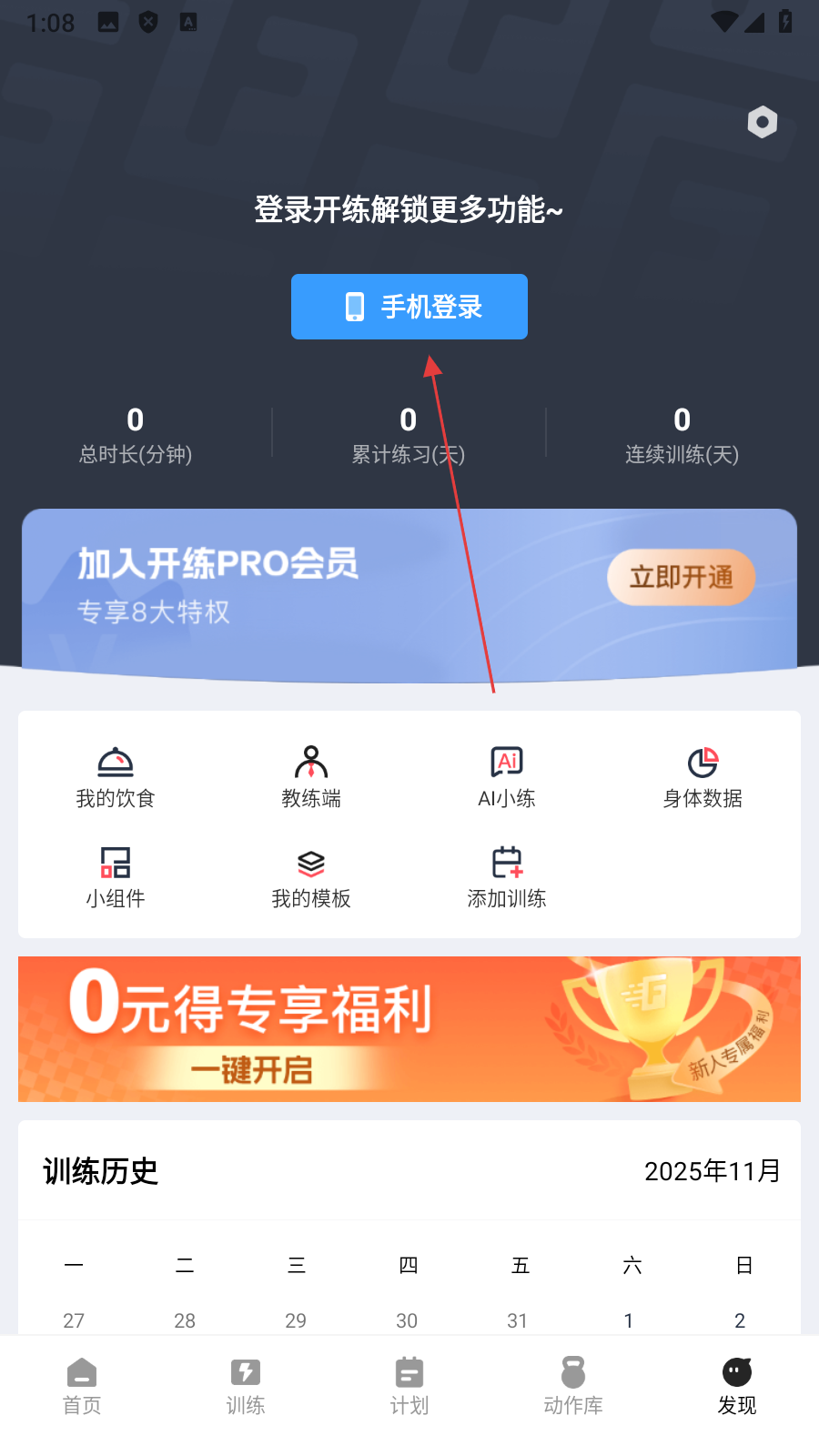This screenshot has height=1456, width=819.
Task: Switch to the 训练 tab
Action: click(x=246, y=1386)
